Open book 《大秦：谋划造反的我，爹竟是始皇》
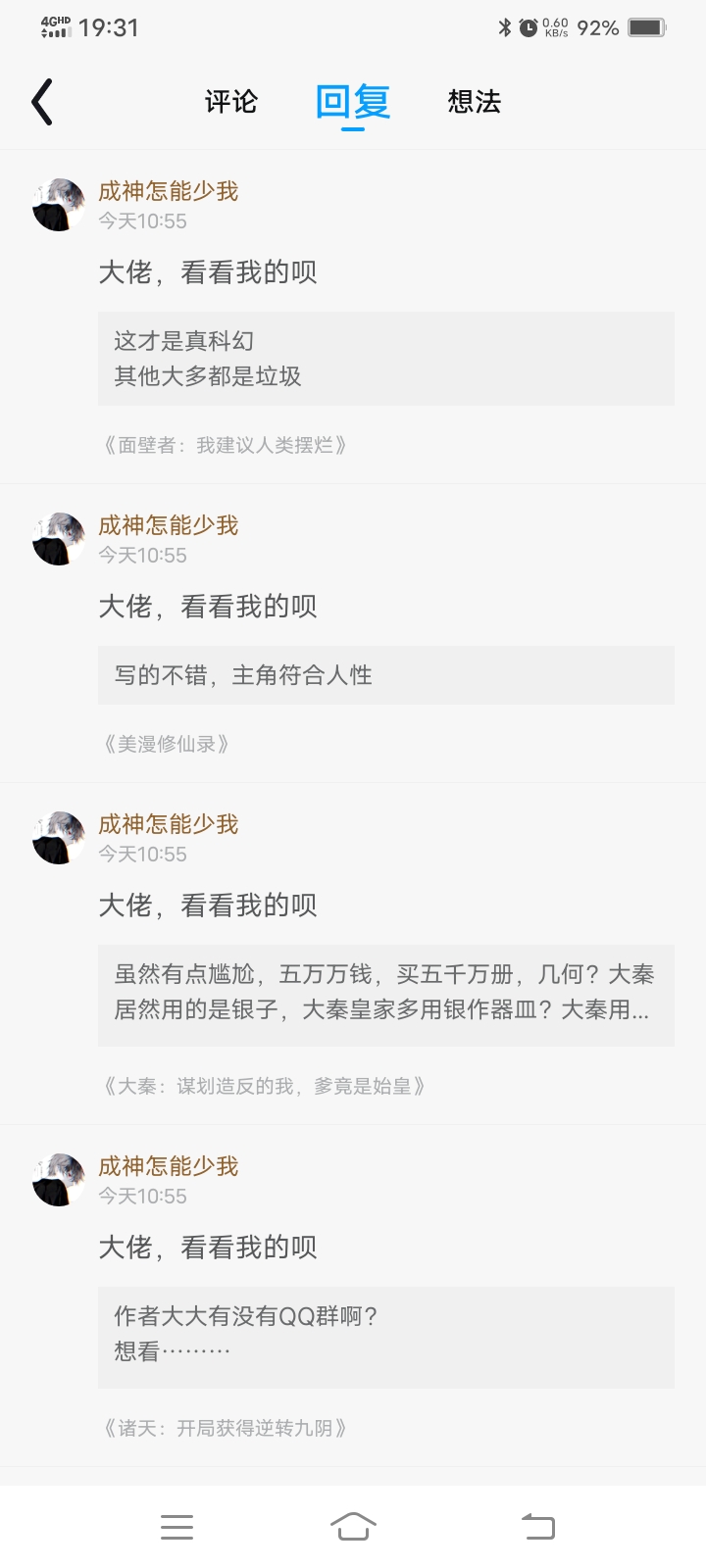 (x=264, y=1086)
